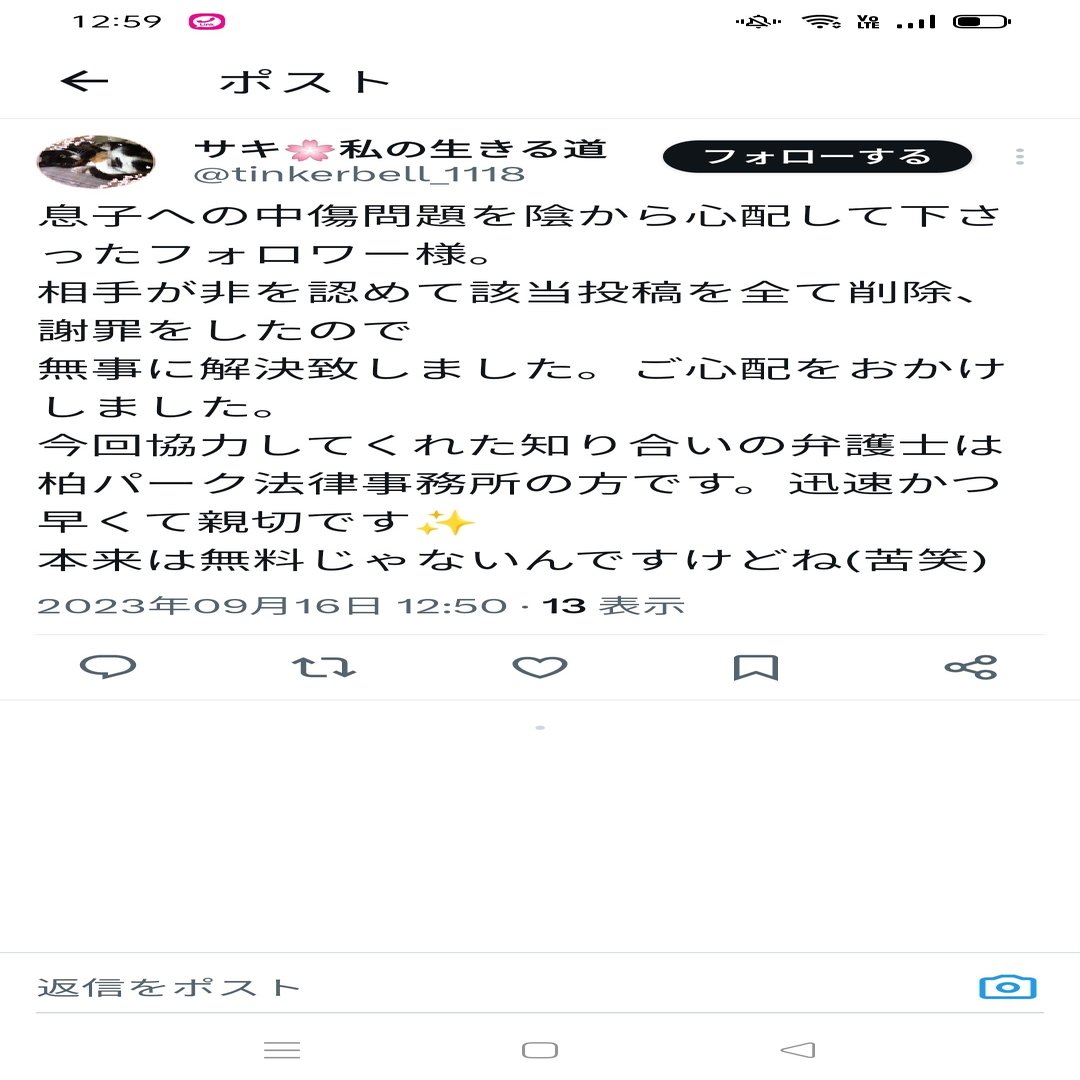The width and height of the screenshot is (1080, 1080).
Task: Tap the フォローする button
Action: [817, 157]
